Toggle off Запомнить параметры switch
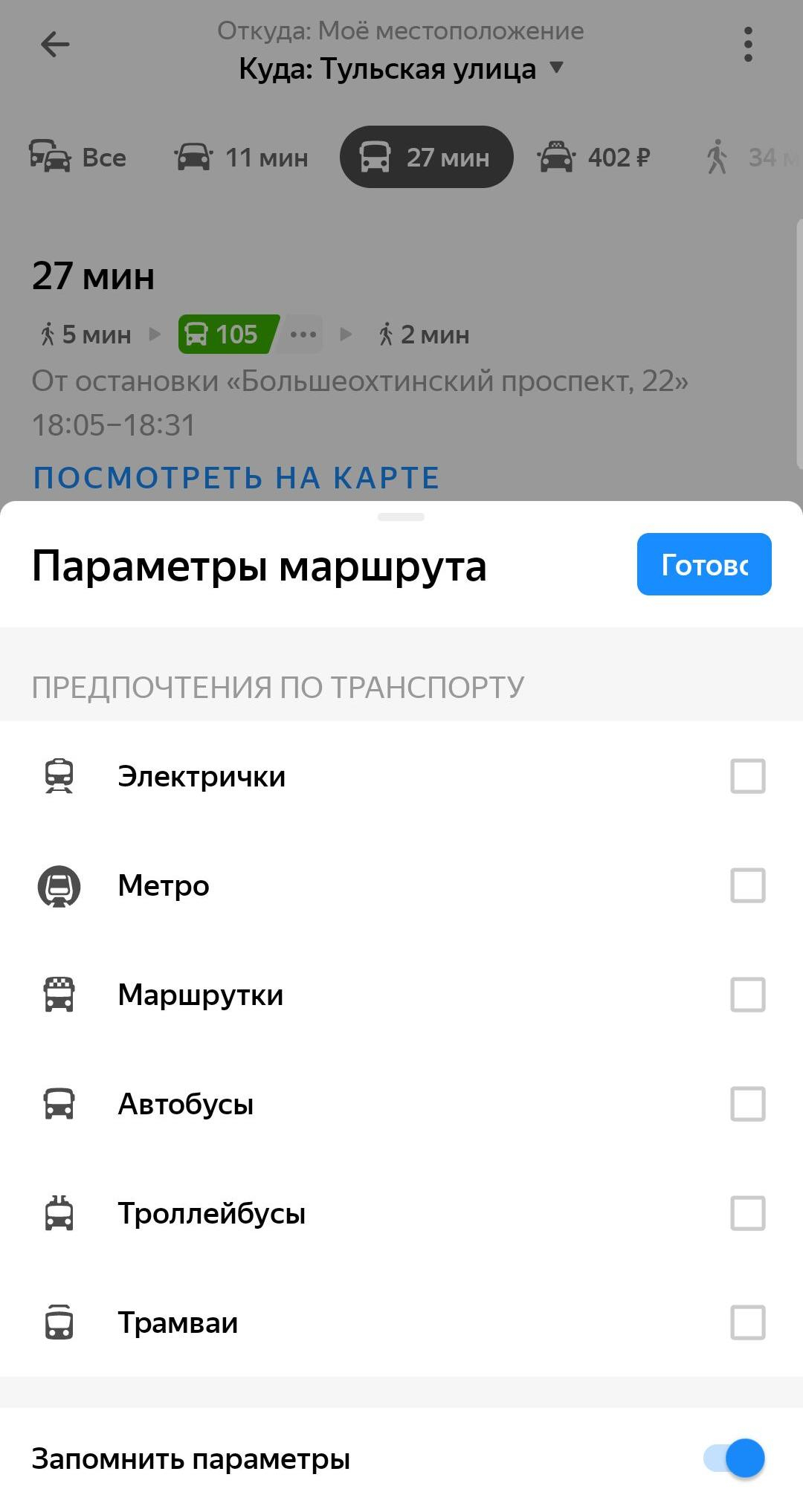The height and width of the screenshot is (1512, 803). tap(734, 1458)
